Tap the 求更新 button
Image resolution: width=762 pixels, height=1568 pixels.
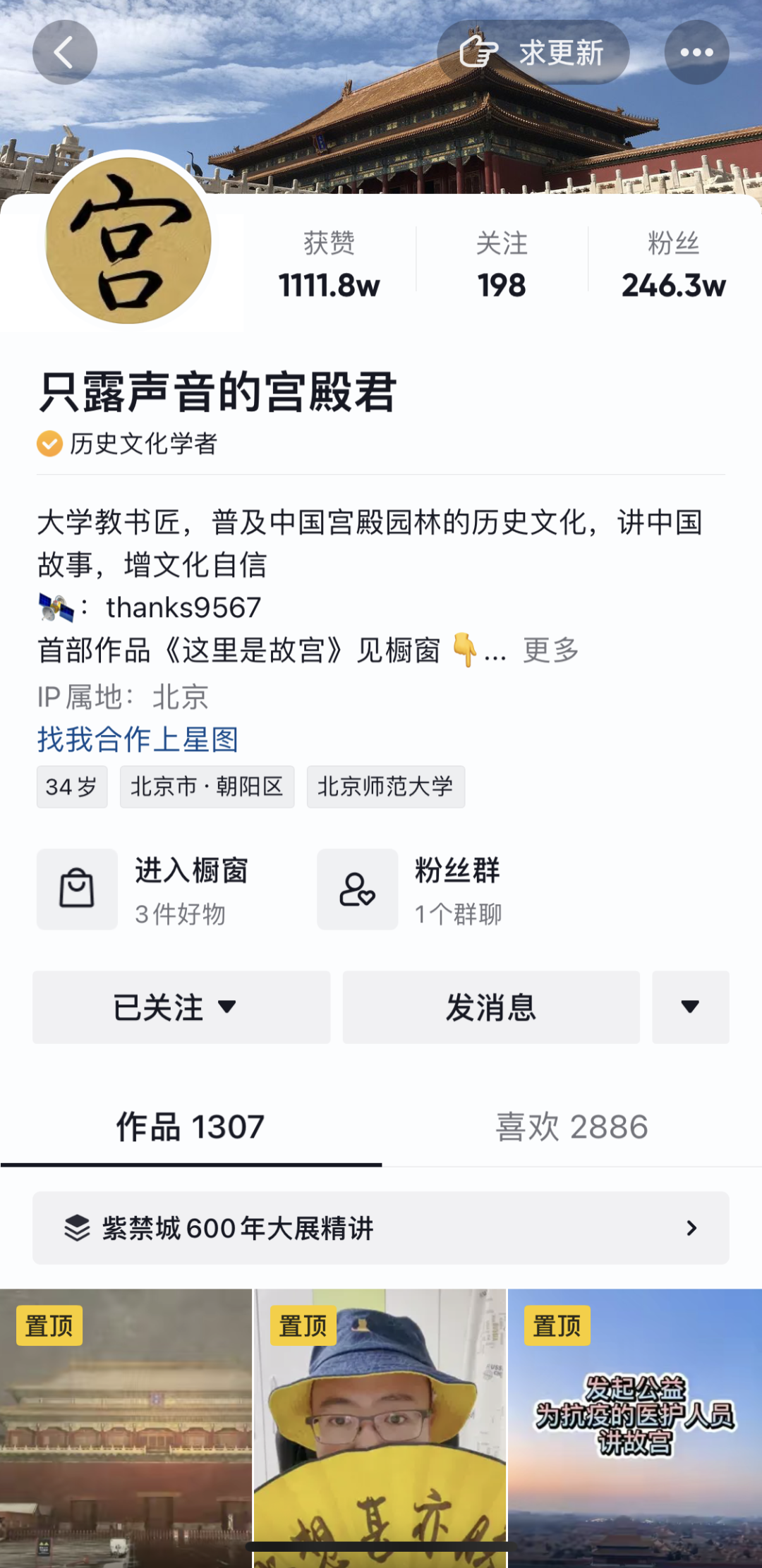(x=533, y=52)
